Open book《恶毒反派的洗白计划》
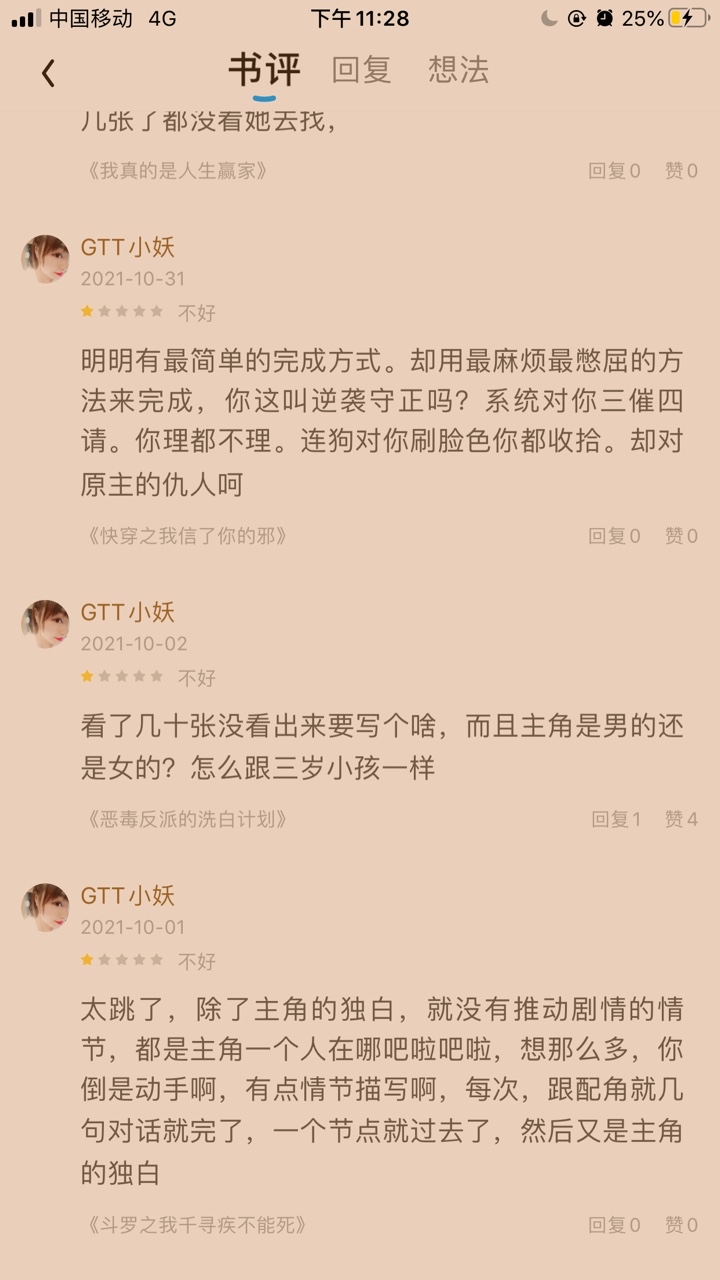Screen dimensions: 720x1280 click(188, 819)
